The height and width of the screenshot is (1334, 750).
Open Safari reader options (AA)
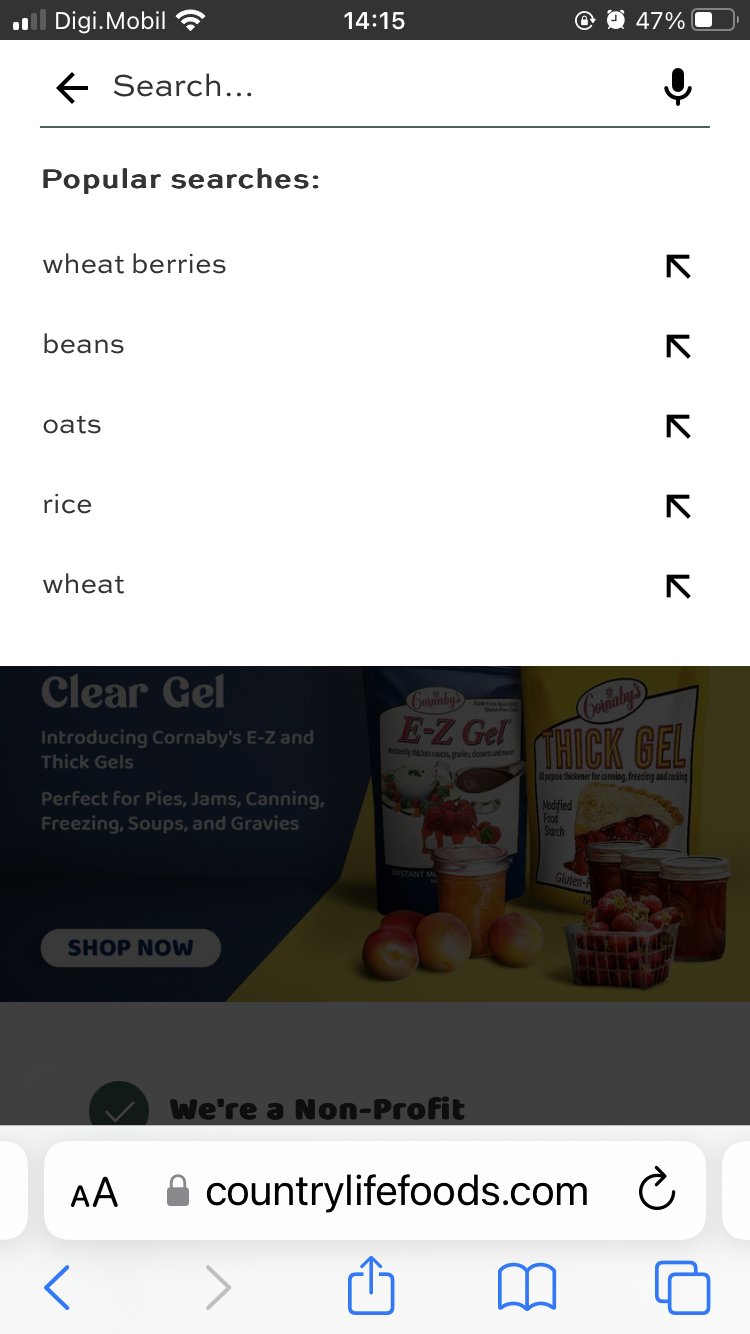(x=94, y=1192)
